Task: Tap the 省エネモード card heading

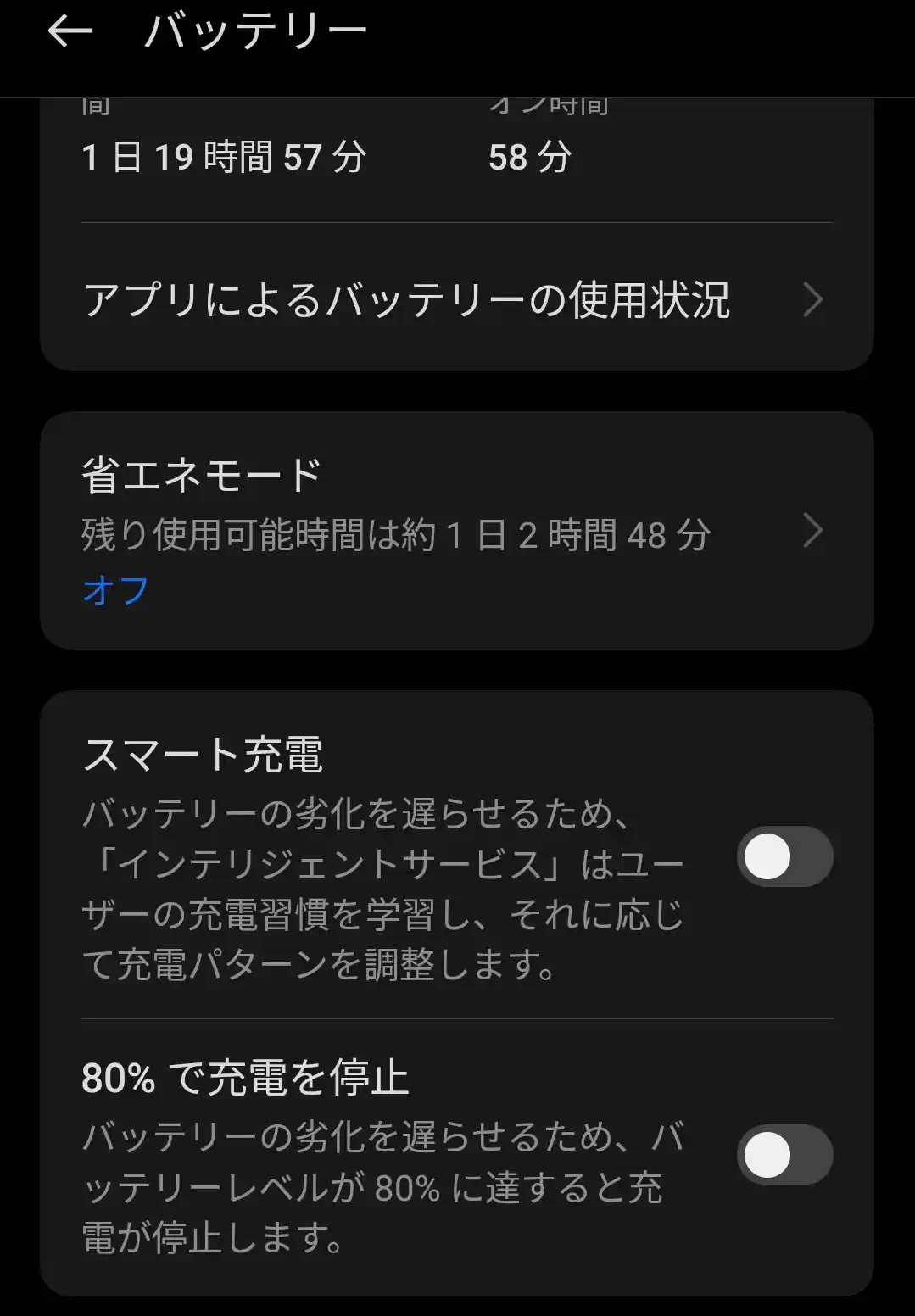Action: coord(200,475)
